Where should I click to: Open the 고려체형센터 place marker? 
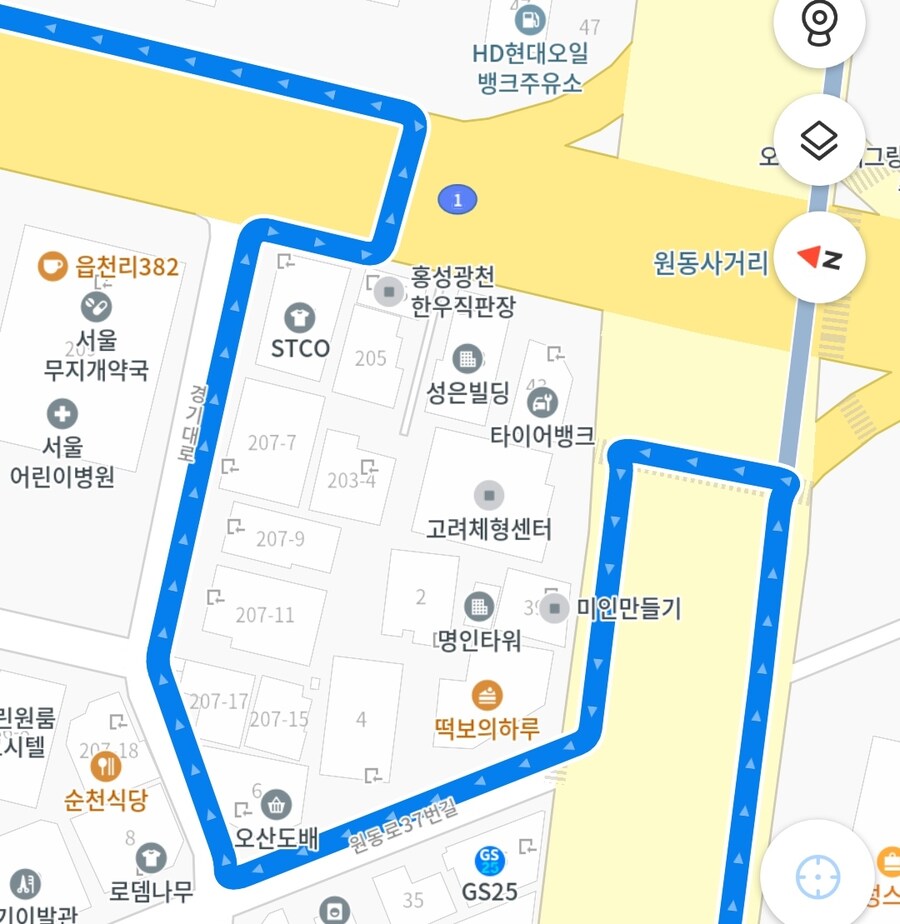point(488,495)
